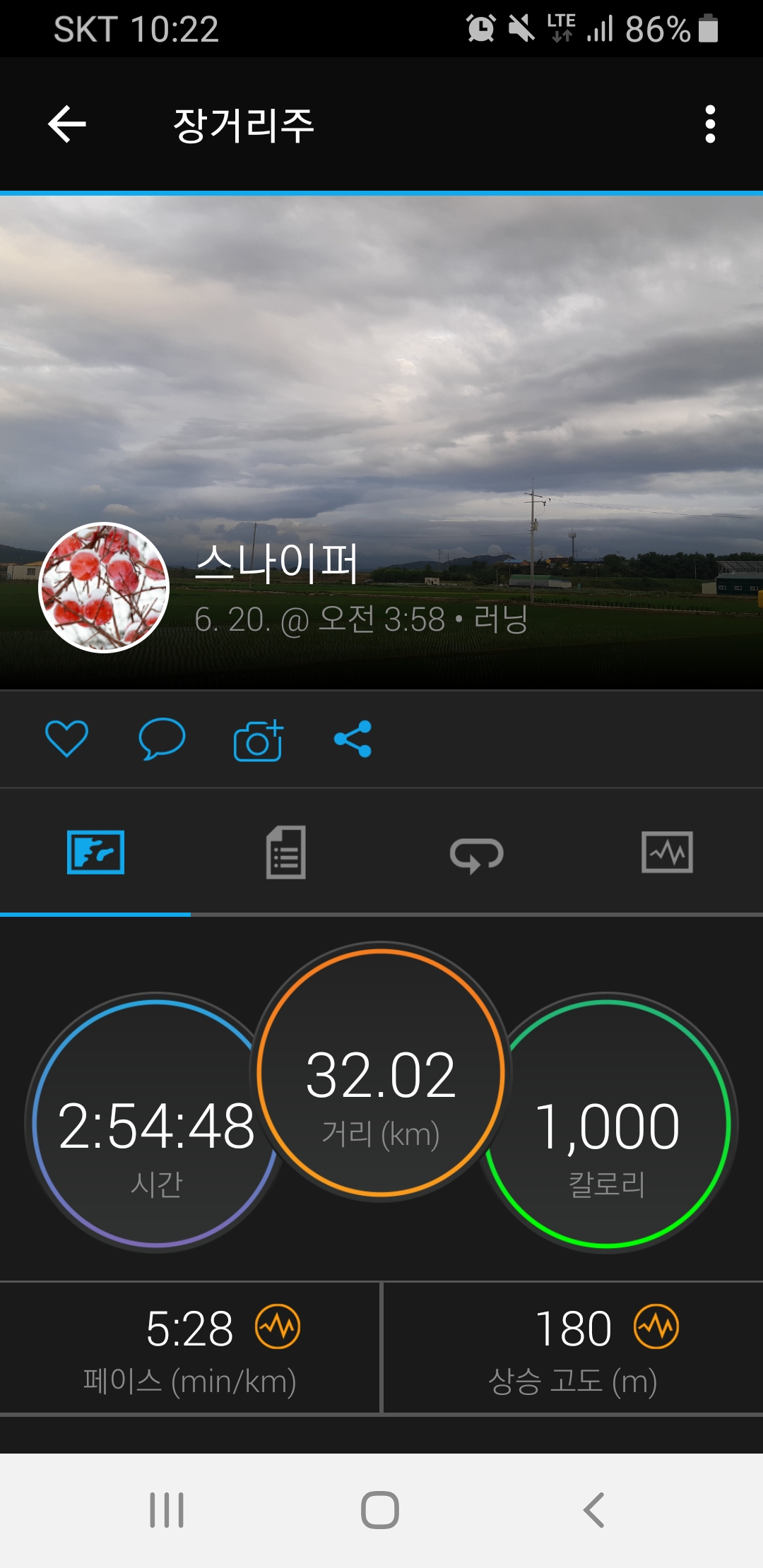Switch to the charts tab
The height and width of the screenshot is (1568, 763).
click(x=667, y=853)
